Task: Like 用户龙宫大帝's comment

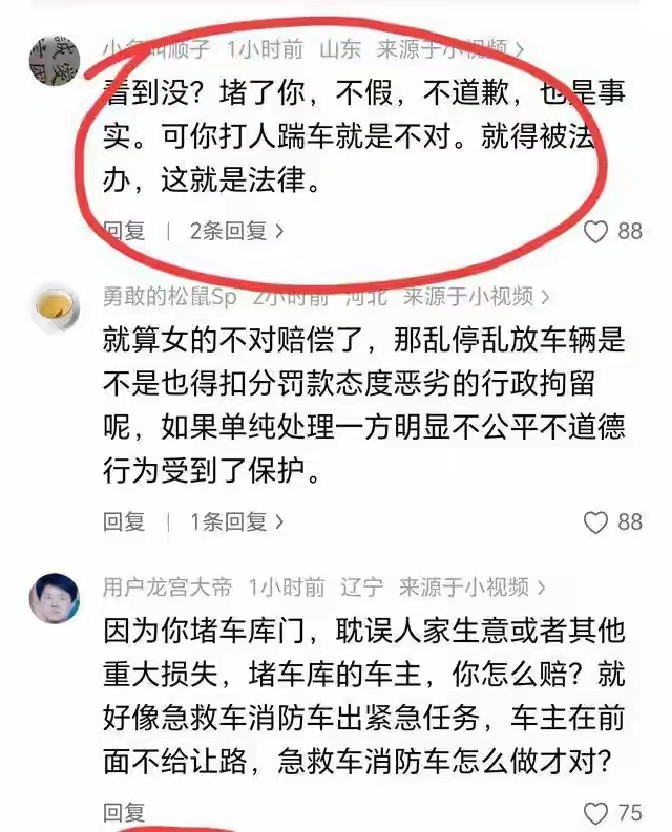Action: 596,812
